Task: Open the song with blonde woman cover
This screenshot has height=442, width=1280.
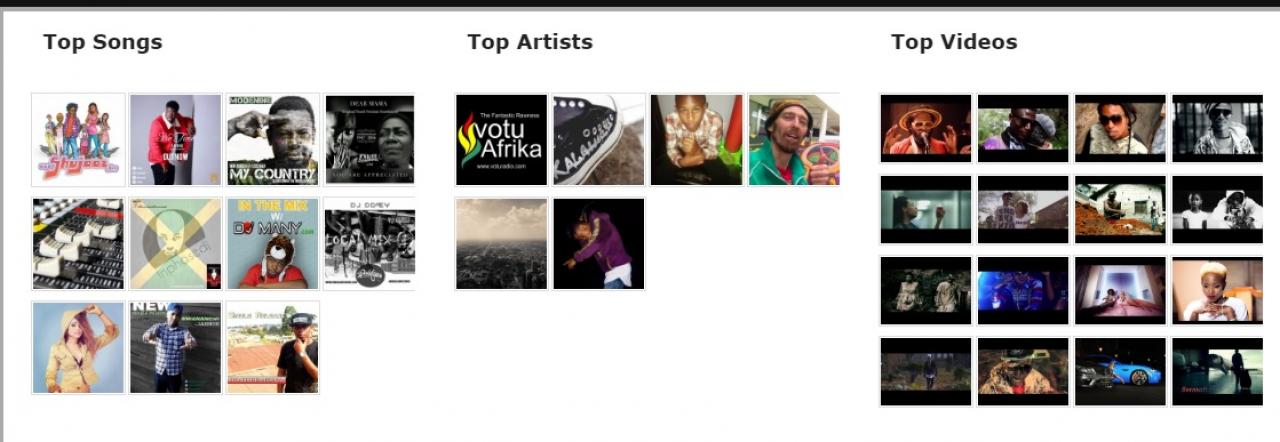Action: pyautogui.click(x=78, y=347)
